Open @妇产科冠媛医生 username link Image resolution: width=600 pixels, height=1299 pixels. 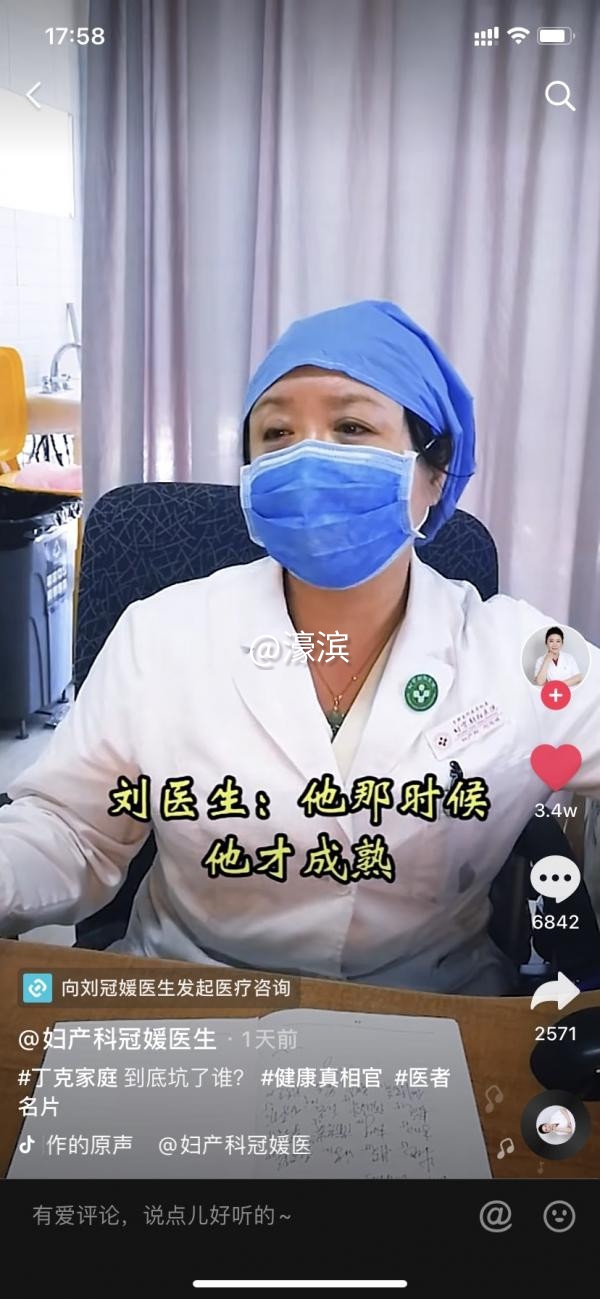(118, 1039)
